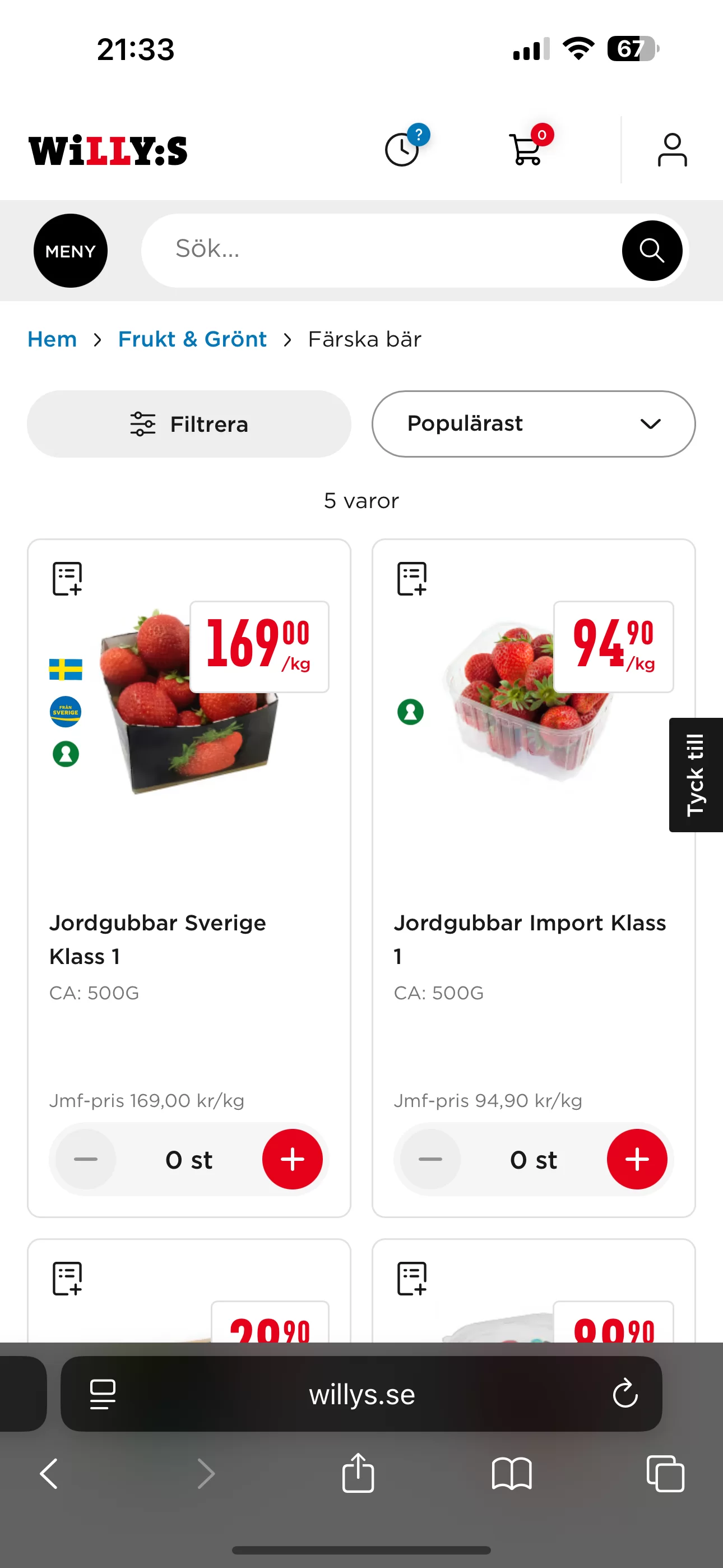Go to Frukt & Grönt breadcrumb
Viewport: 723px width, 1568px height.
tap(192, 339)
